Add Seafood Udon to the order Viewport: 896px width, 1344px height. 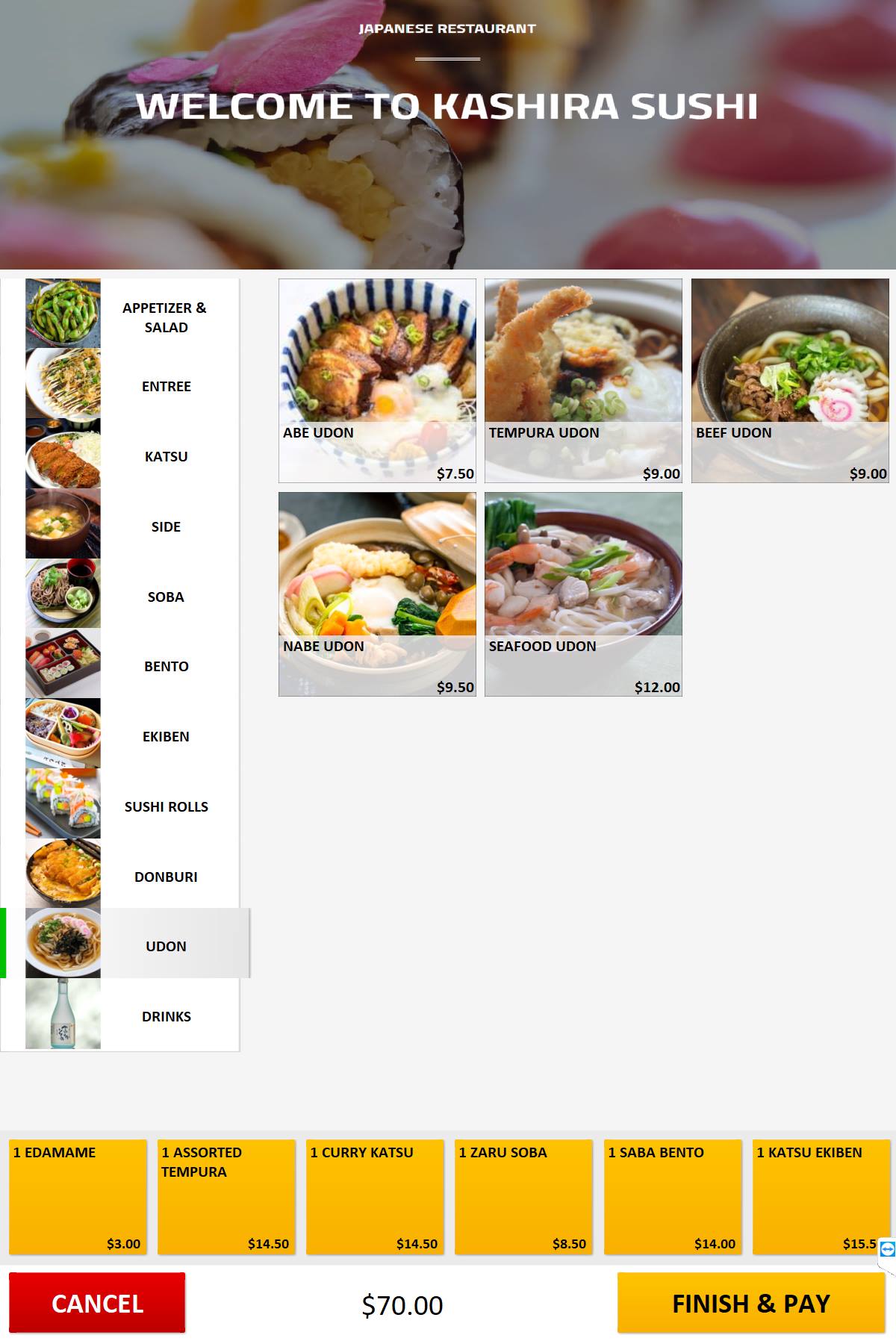[x=583, y=594]
